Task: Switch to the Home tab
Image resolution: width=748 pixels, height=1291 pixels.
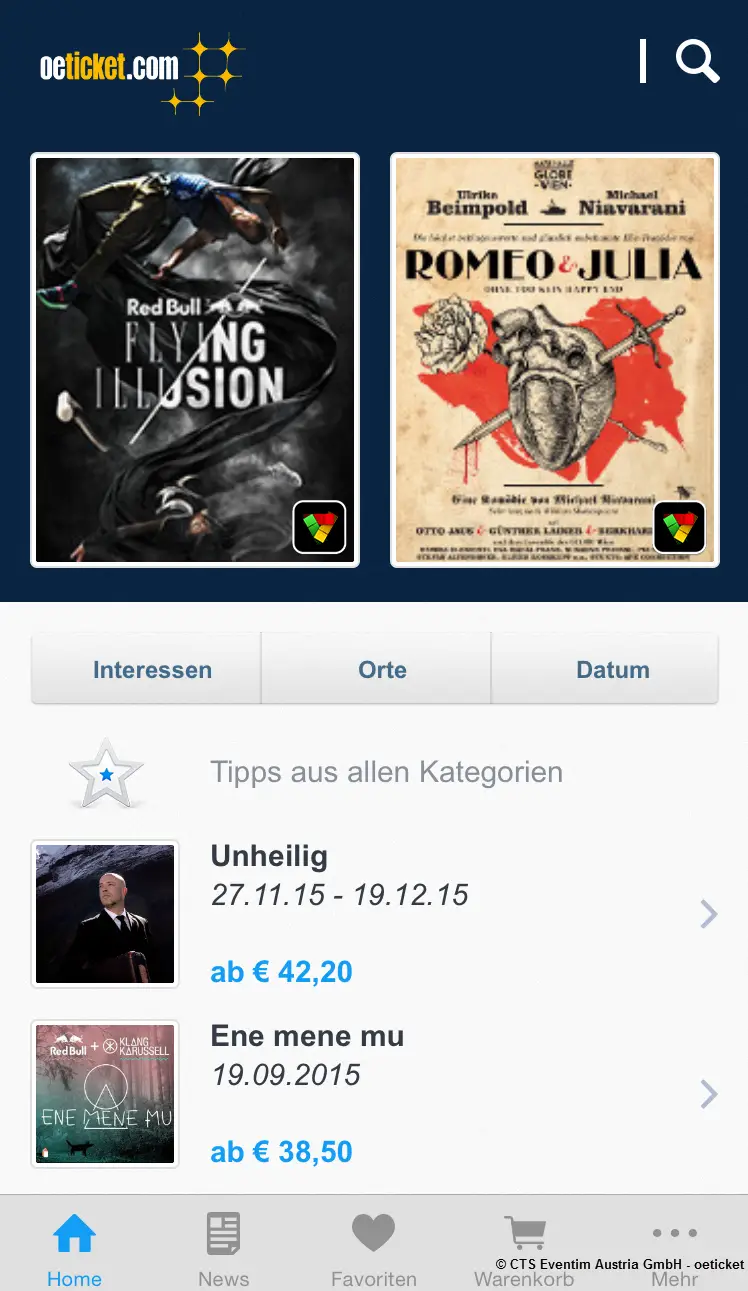Action: tap(74, 1248)
